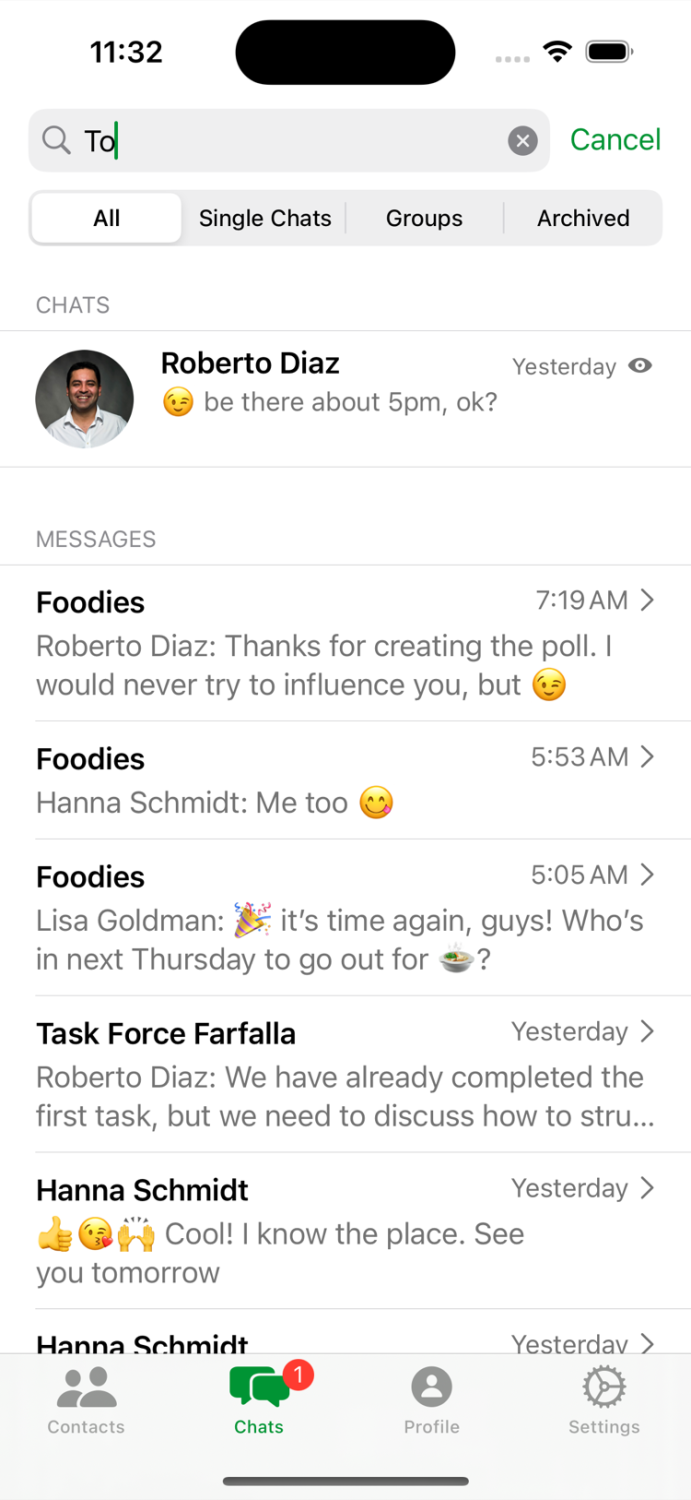Open Lisa Goldman's Foodies message from 5:05 AM

[x=345, y=917]
